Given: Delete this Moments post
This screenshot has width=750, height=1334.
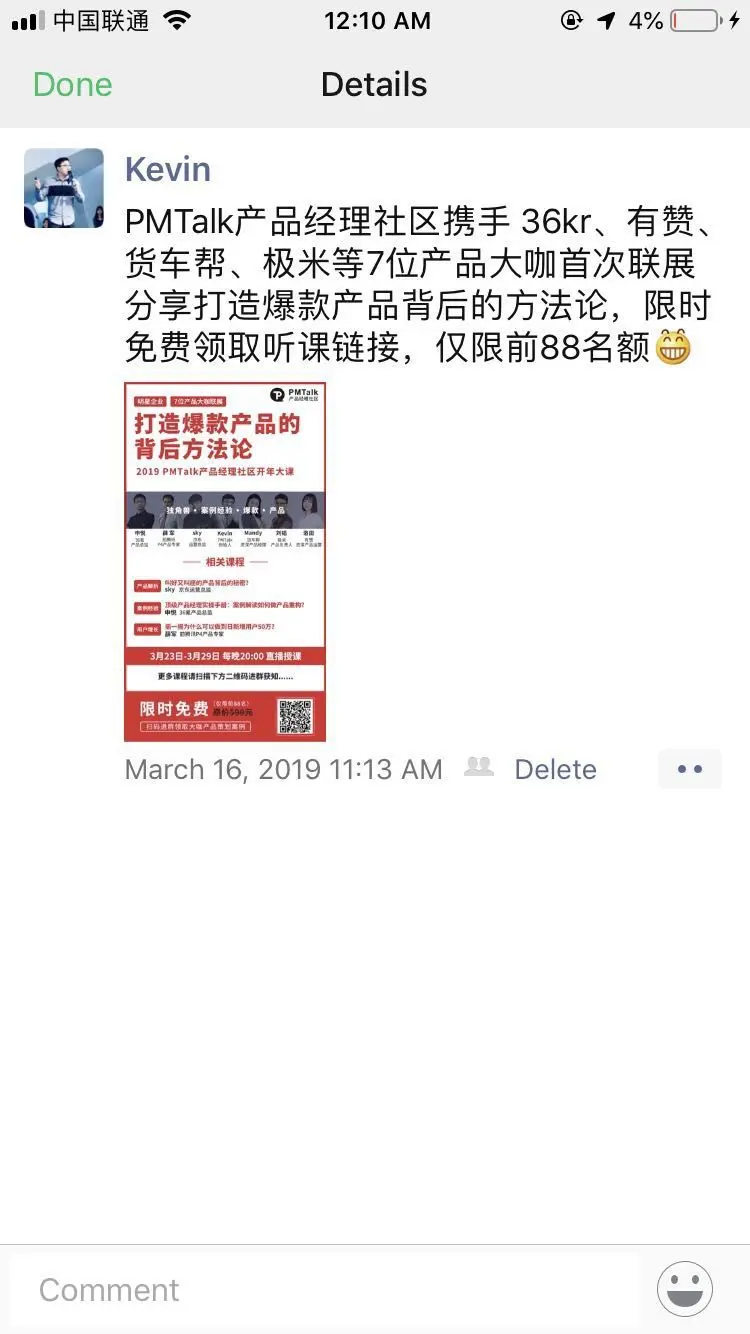Looking at the screenshot, I should pos(555,769).
